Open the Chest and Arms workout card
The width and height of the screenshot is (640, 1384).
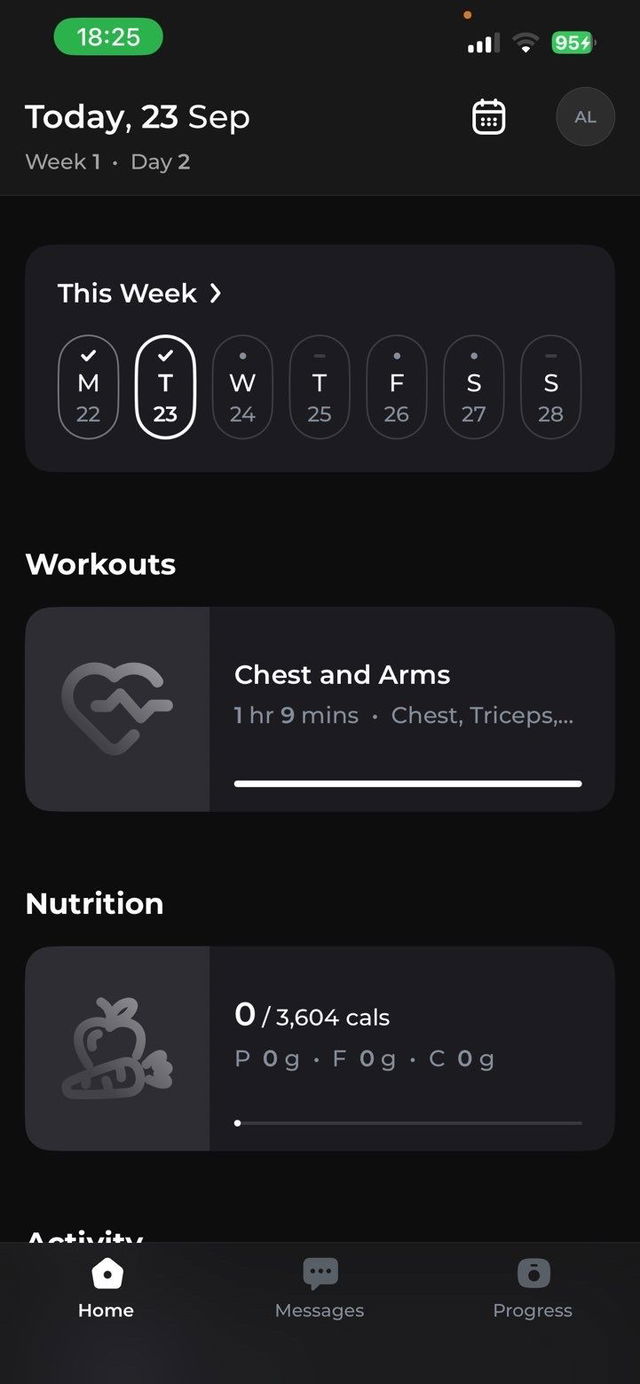click(x=320, y=709)
